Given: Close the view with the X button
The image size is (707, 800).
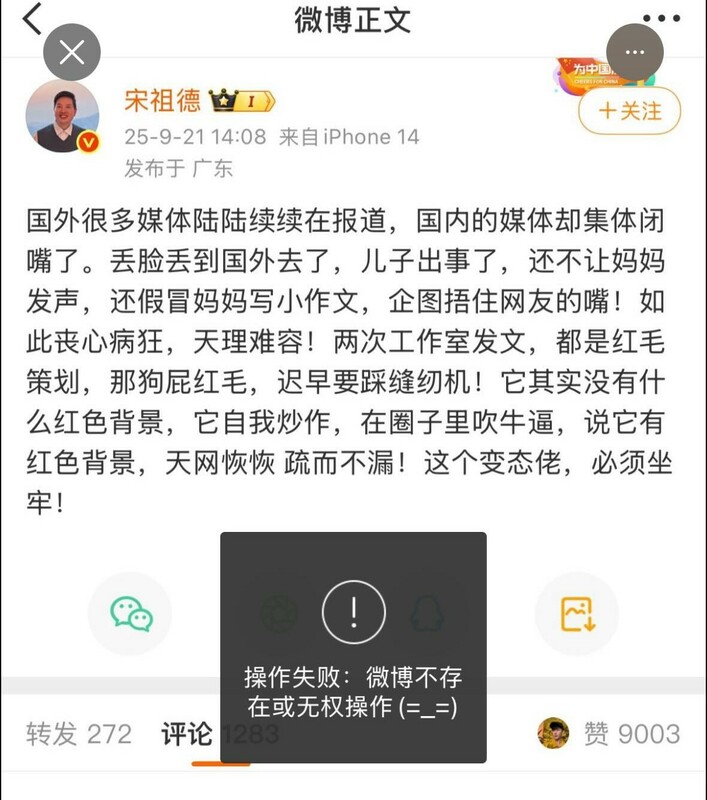Looking at the screenshot, I should [72, 52].
